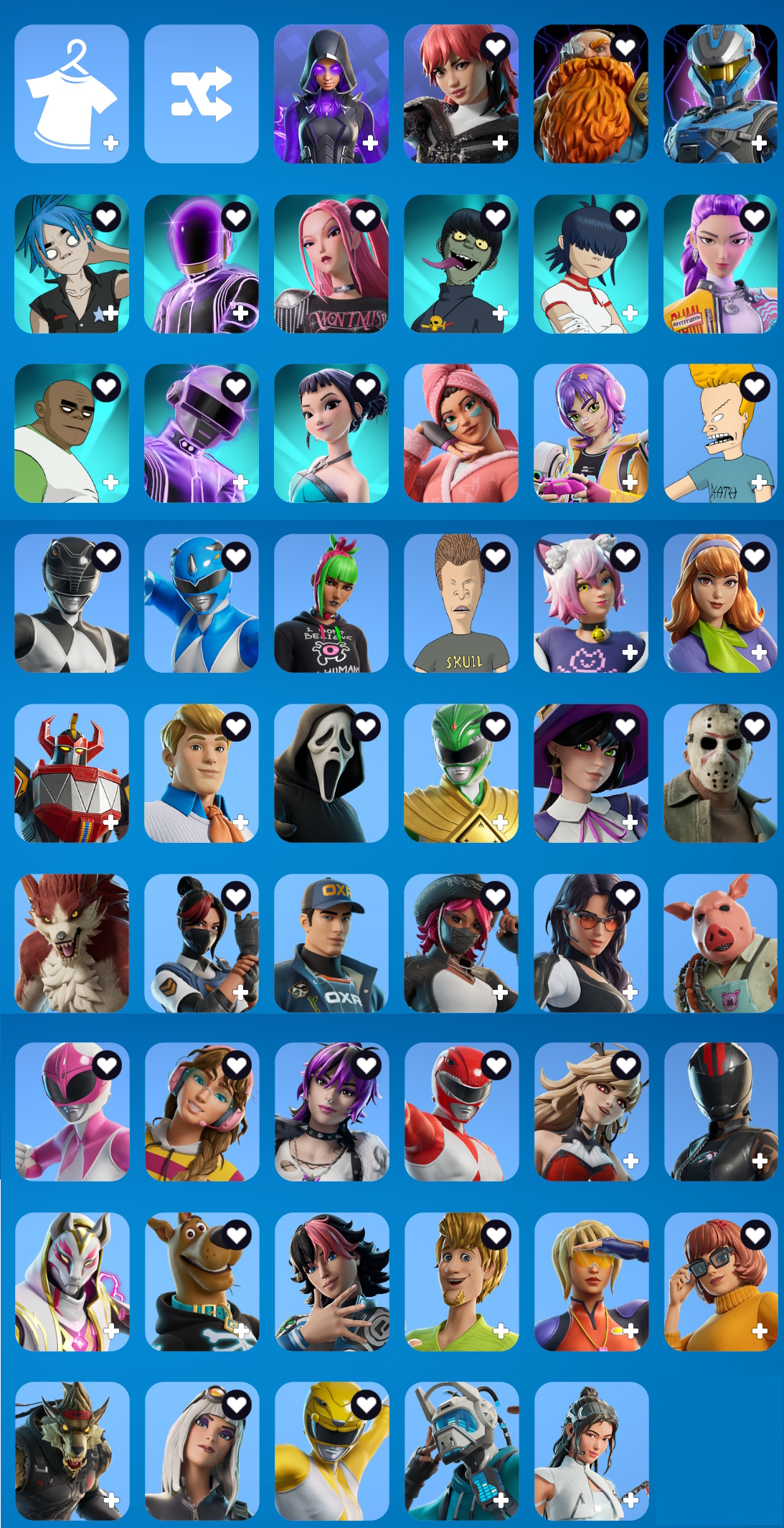
Task: Choose the brown cartoon dog outfit
Action: pyautogui.click(x=202, y=1282)
